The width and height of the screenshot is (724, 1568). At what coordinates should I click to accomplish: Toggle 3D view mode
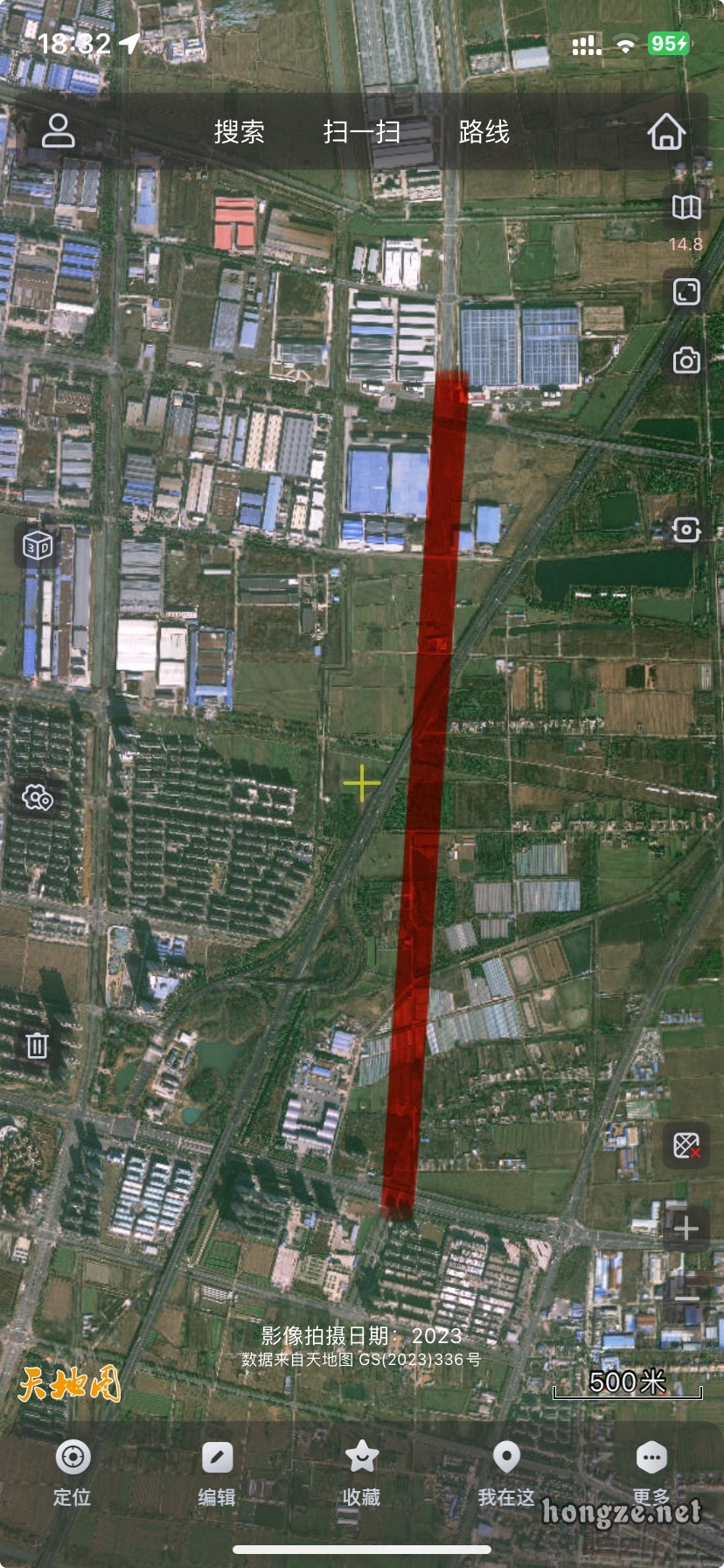coord(38,547)
